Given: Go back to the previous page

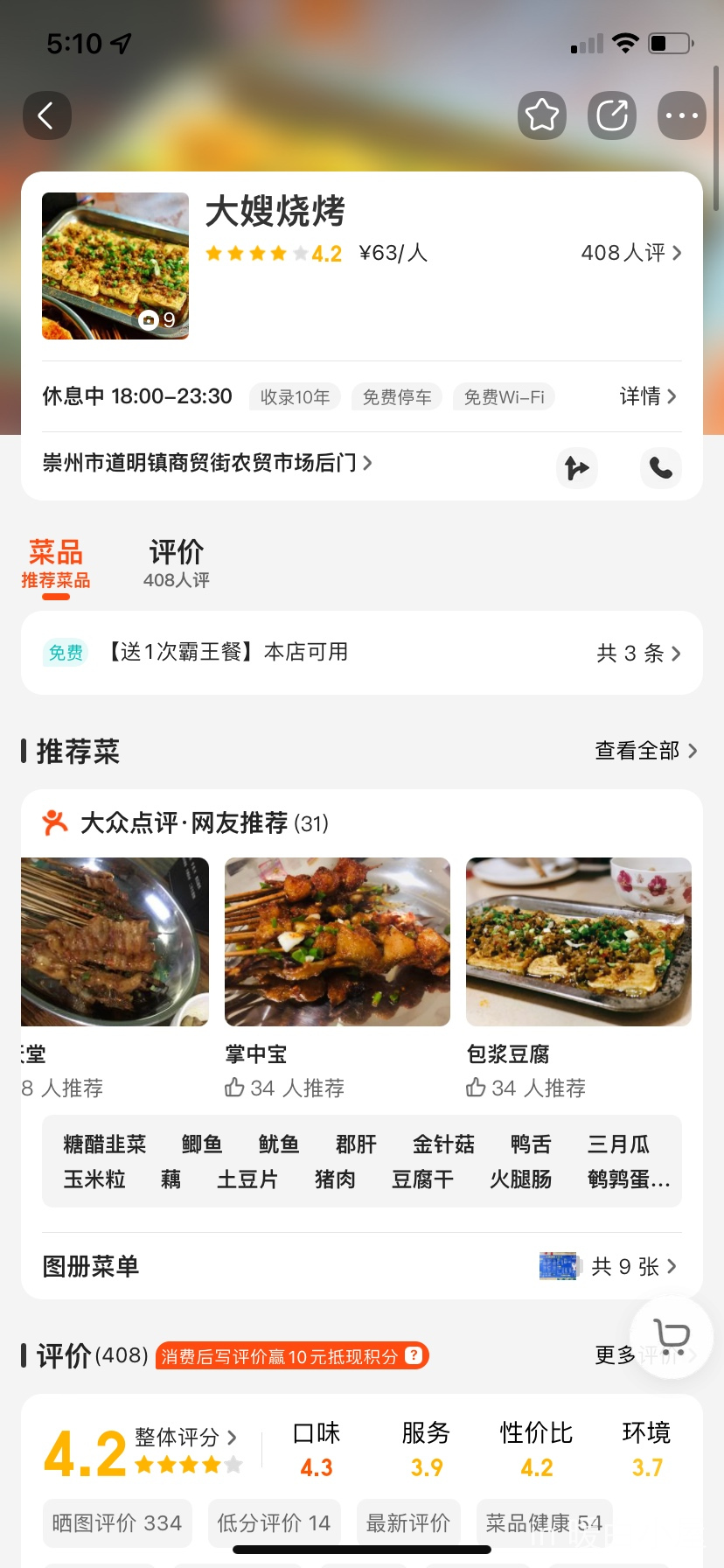Looking at the screenshot, I should click(46, 115).
